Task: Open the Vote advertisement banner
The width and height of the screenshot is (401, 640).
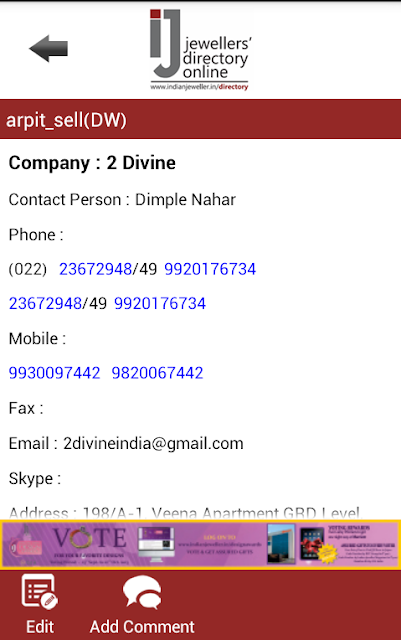Action: click(x=200, y=545)
